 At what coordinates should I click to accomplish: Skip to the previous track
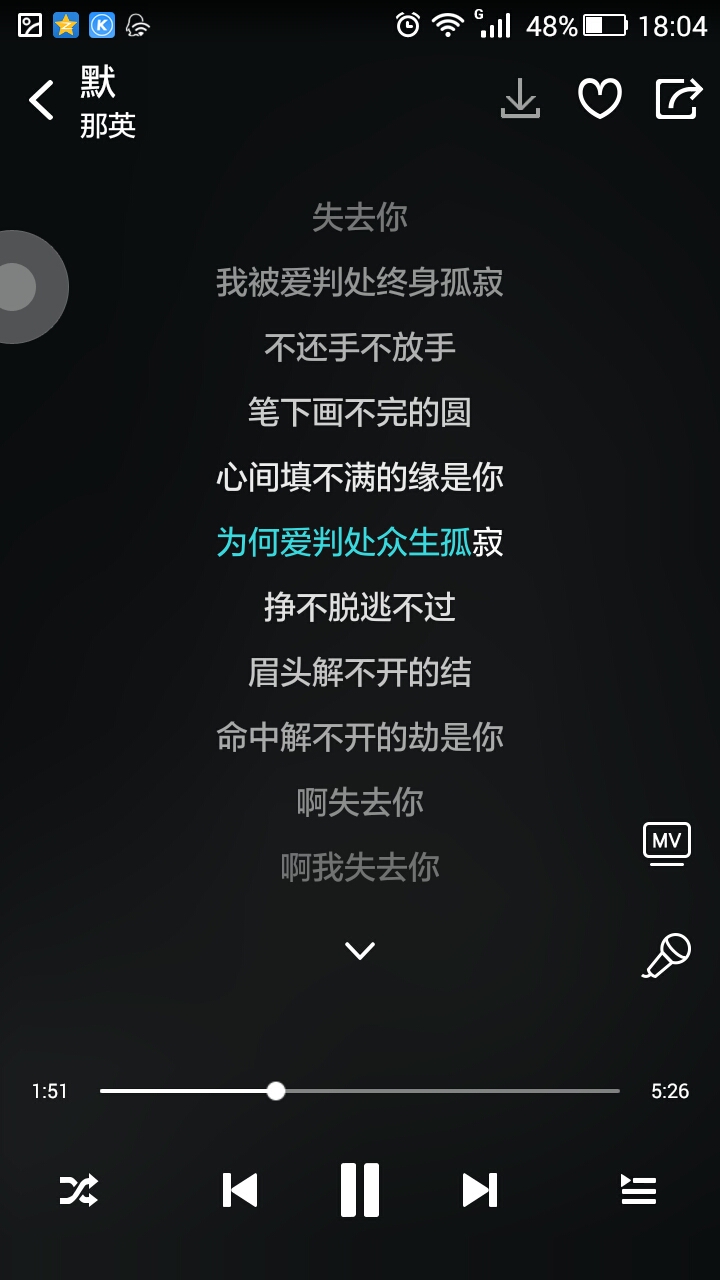click(x=240, y=1190)
